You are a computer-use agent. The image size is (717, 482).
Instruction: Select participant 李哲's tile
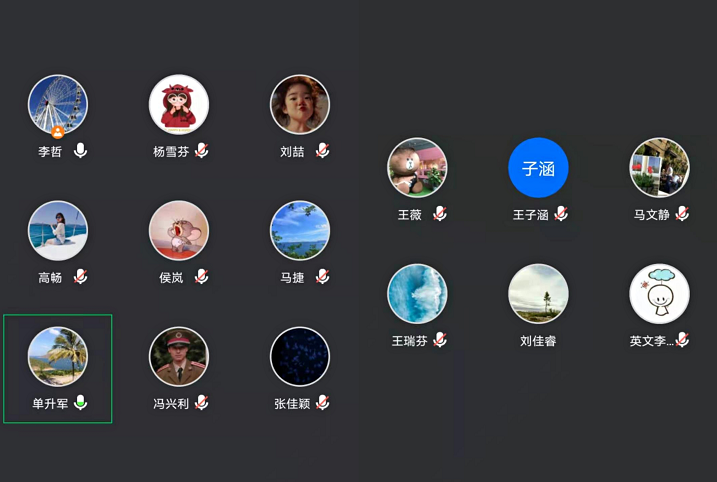58,106
